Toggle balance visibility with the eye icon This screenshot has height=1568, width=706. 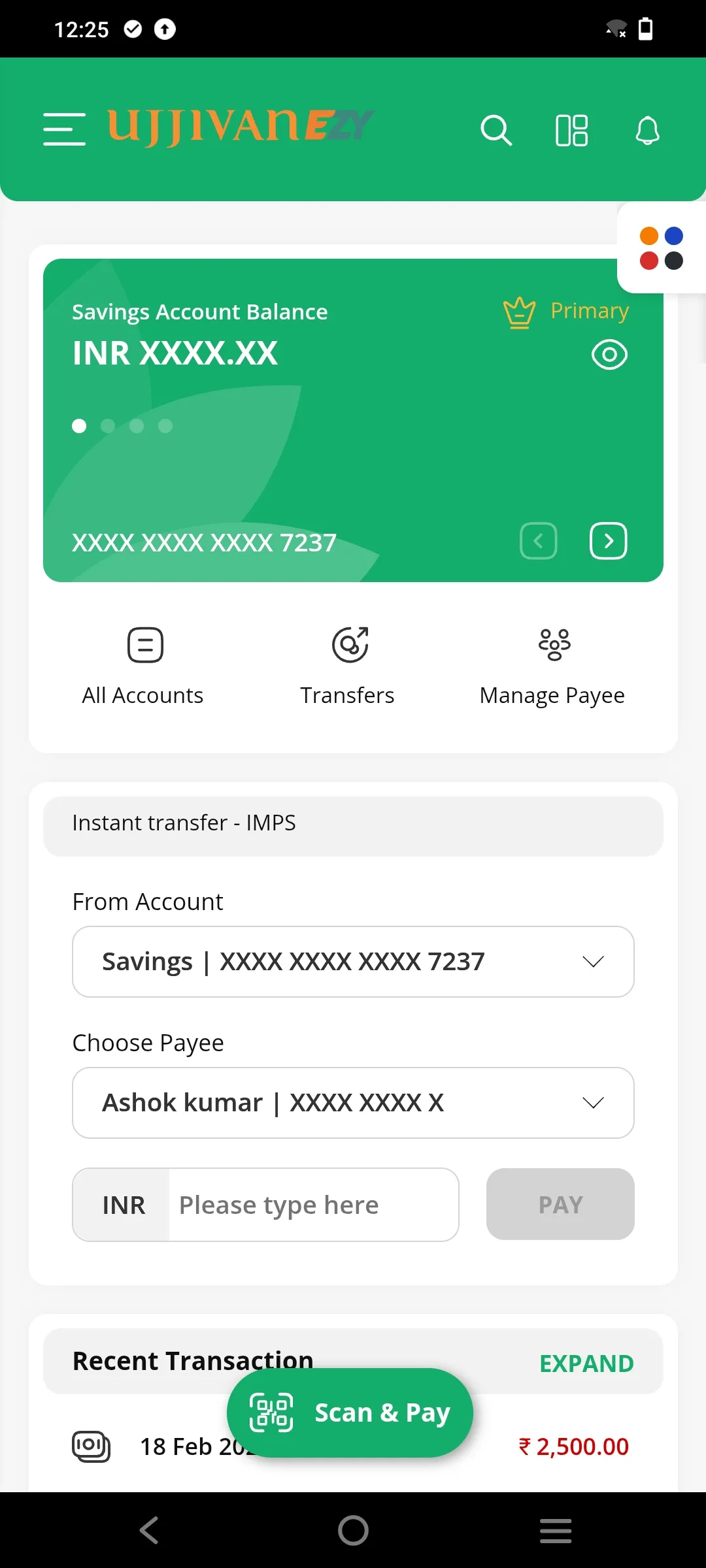coord(609,353)
